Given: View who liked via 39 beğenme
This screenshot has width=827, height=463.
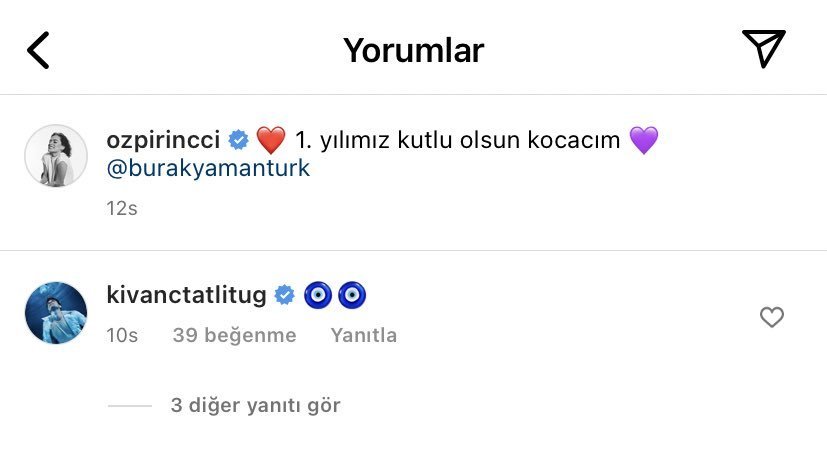Looking at the screenshot, I should [x=234, y=335].
